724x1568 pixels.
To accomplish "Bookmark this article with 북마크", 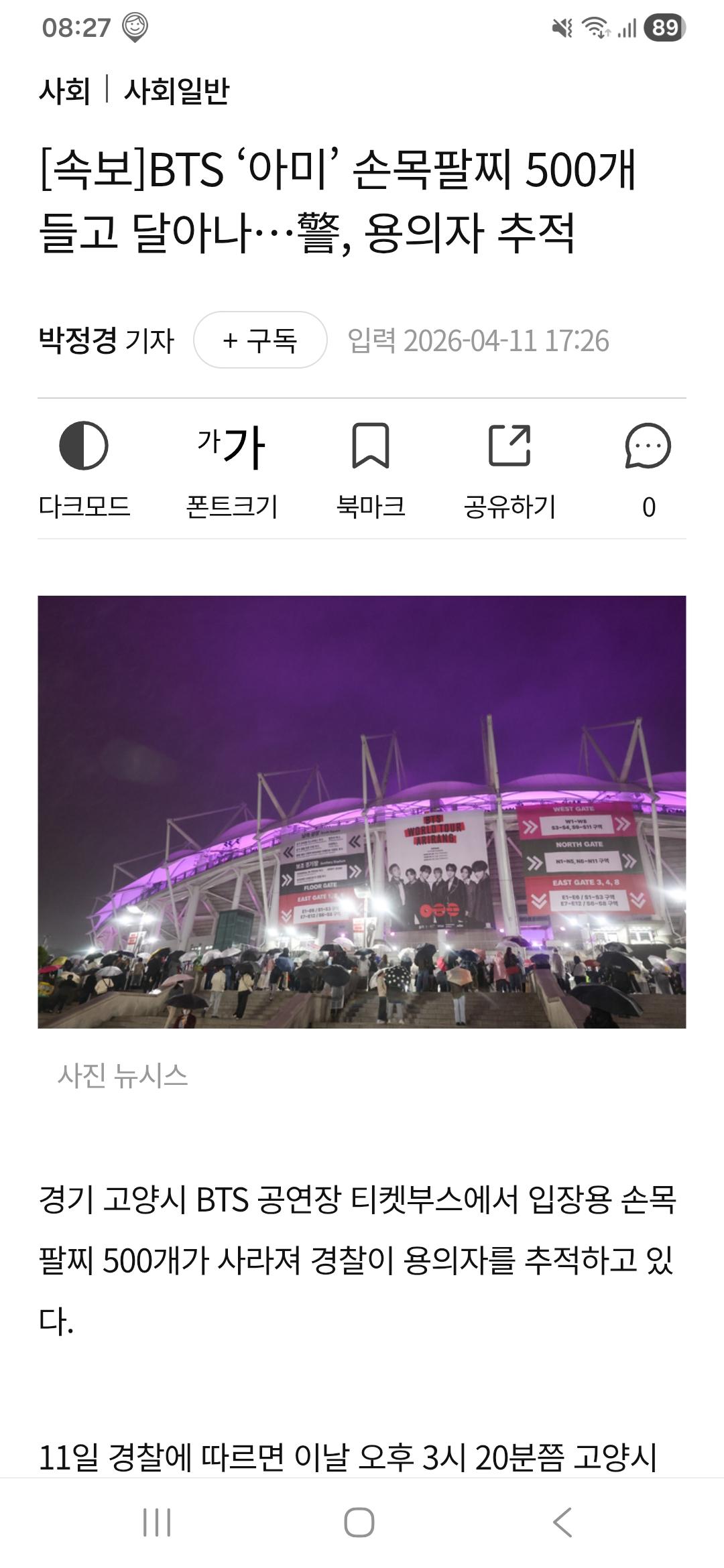I will click(370, 469).
